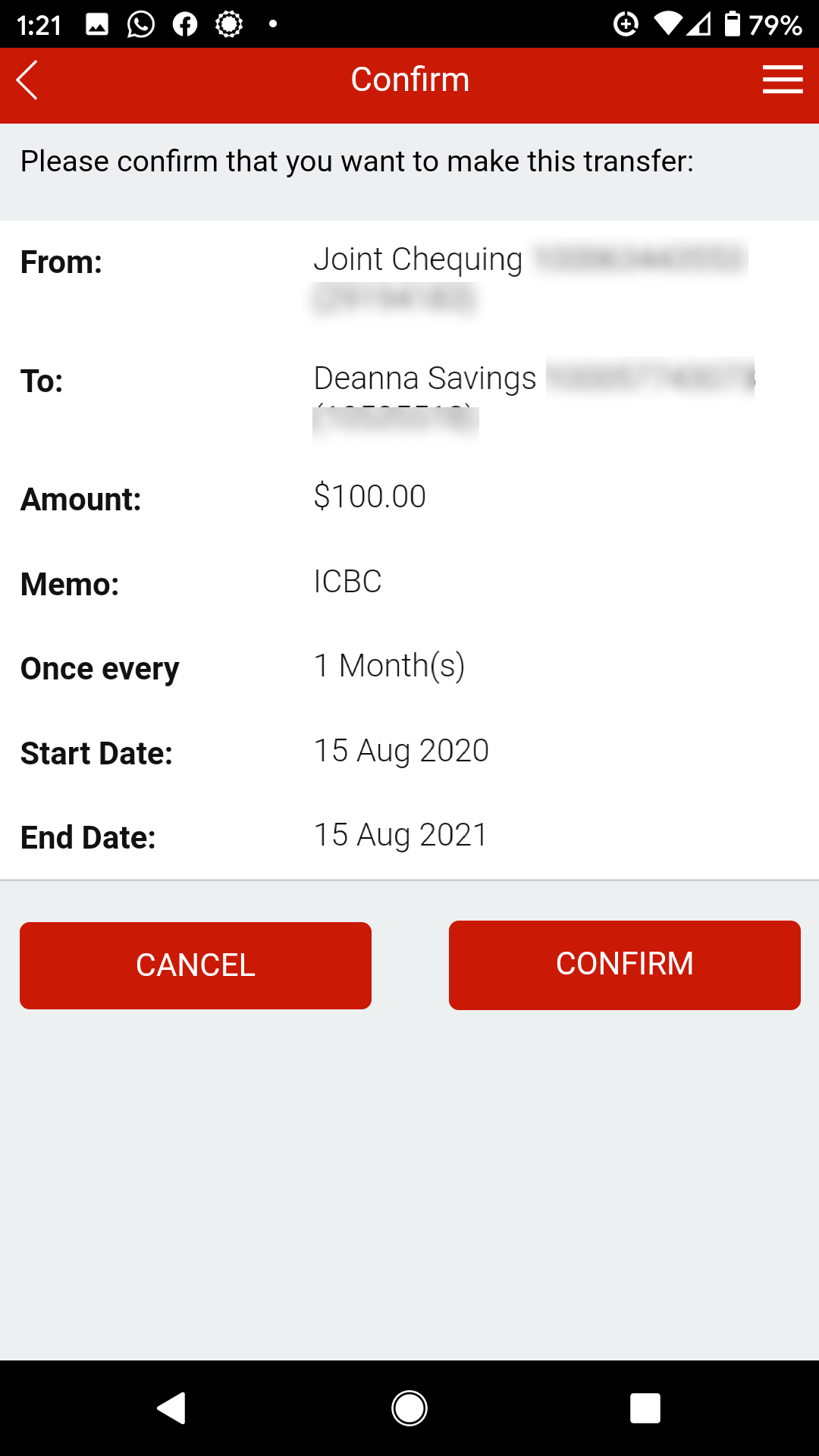Go back using the red chevron arrow
Viewport: 819px width, 1456px height.
pos(27,79)
